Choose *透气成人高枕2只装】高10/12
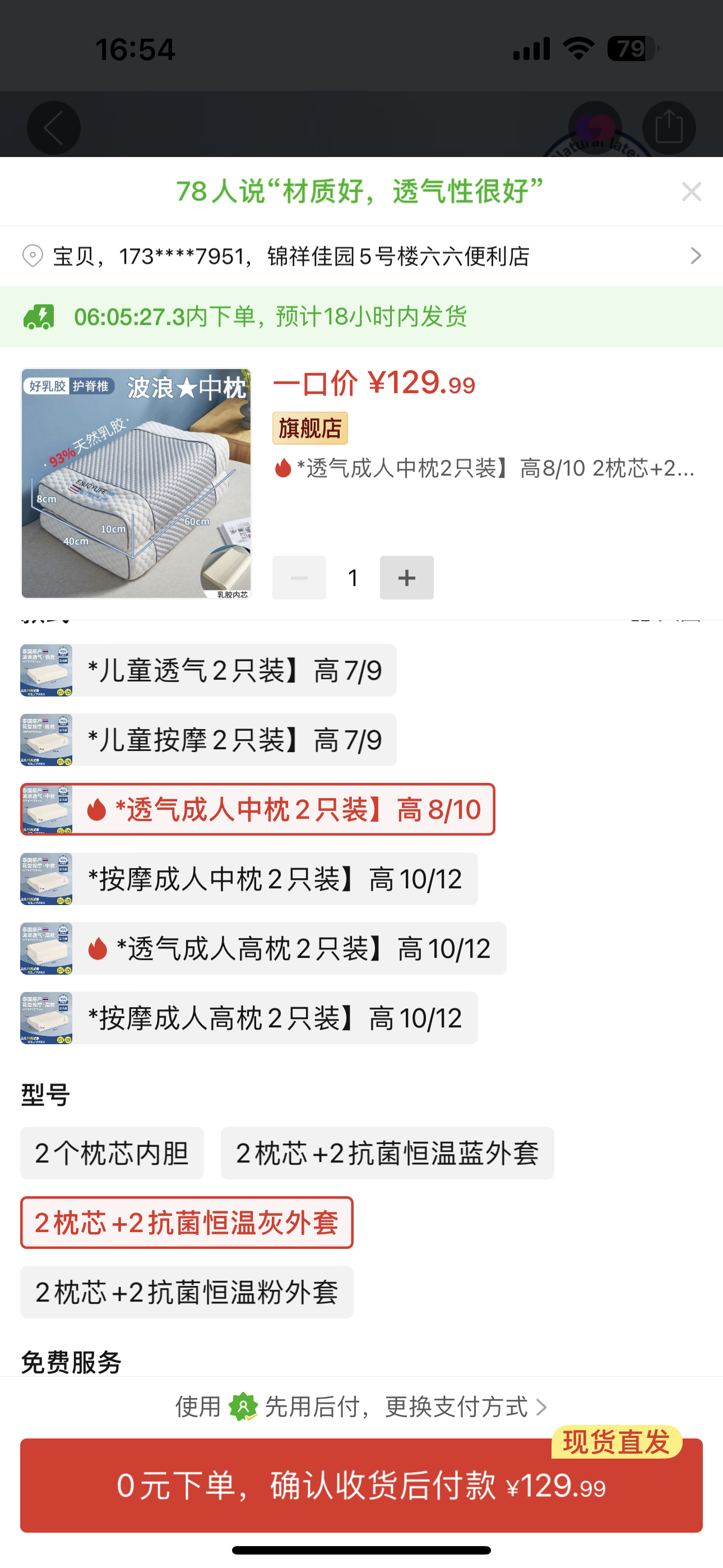 click(263, 948)
